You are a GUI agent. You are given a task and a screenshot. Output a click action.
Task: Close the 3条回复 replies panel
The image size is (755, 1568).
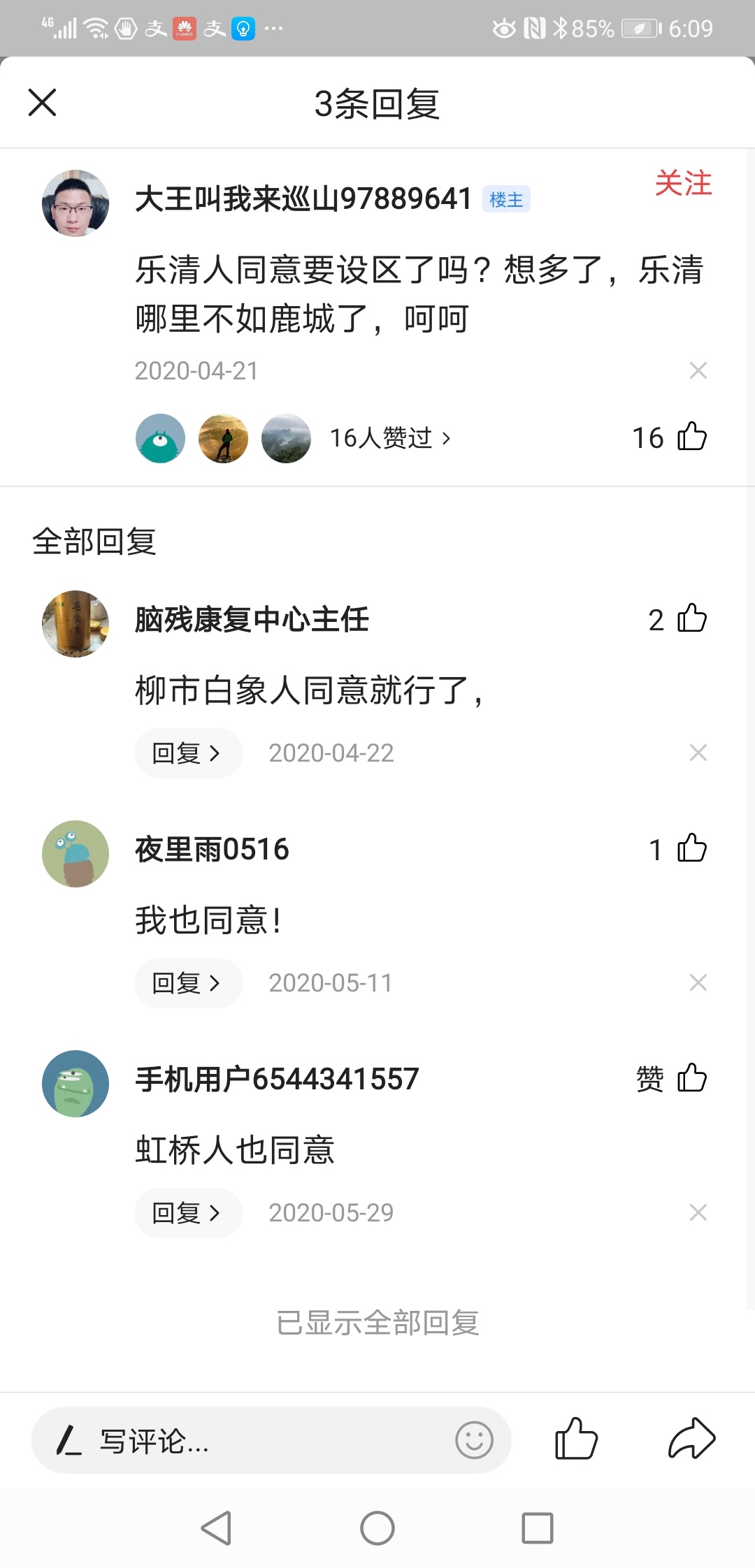[42, 103]
